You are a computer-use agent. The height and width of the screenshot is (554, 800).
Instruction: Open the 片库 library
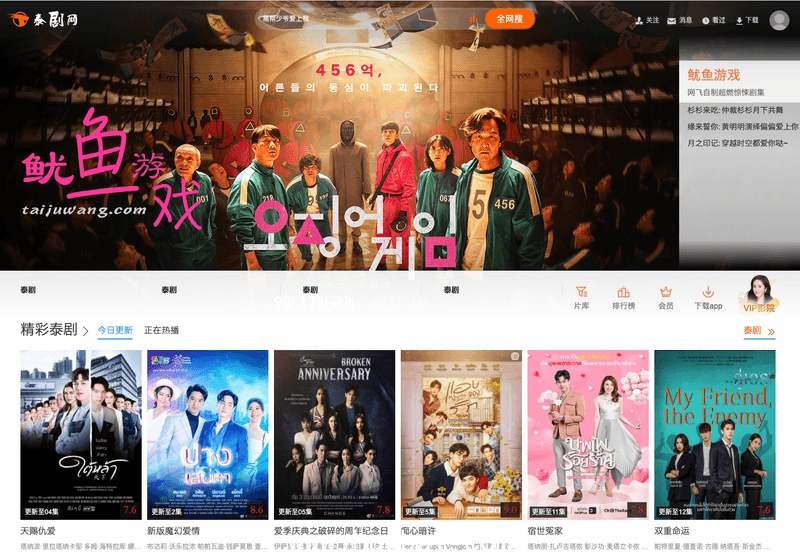tap(581, 297)
